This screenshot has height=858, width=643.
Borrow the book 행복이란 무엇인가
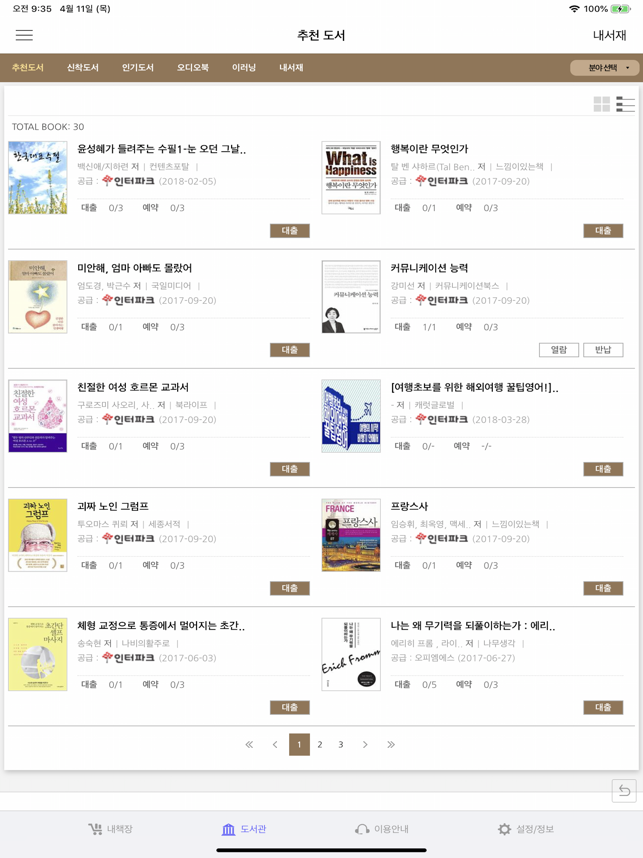(x=603, y=231)
